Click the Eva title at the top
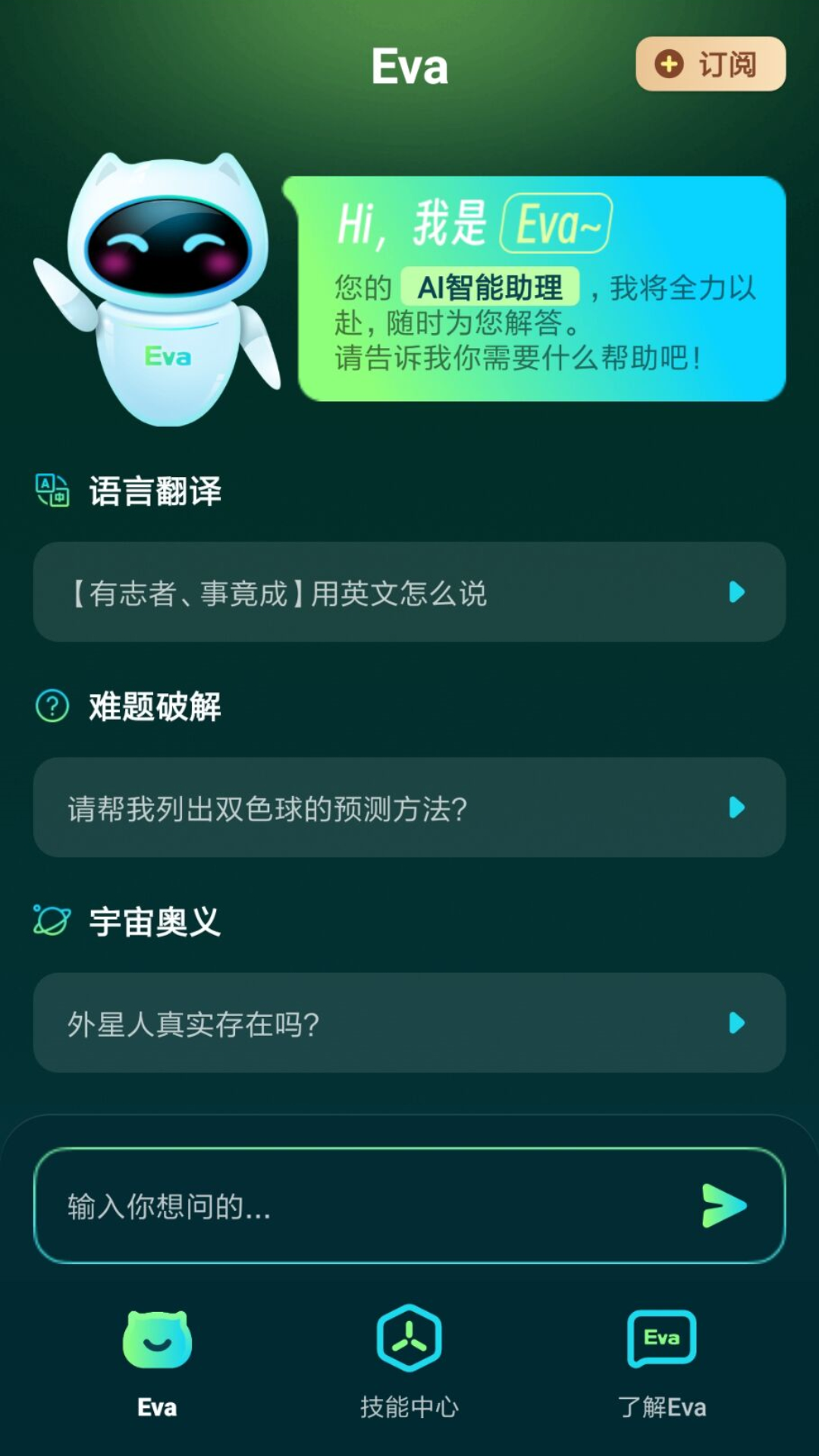Viewport: 819px width, 1456px height. coord(409,67)
